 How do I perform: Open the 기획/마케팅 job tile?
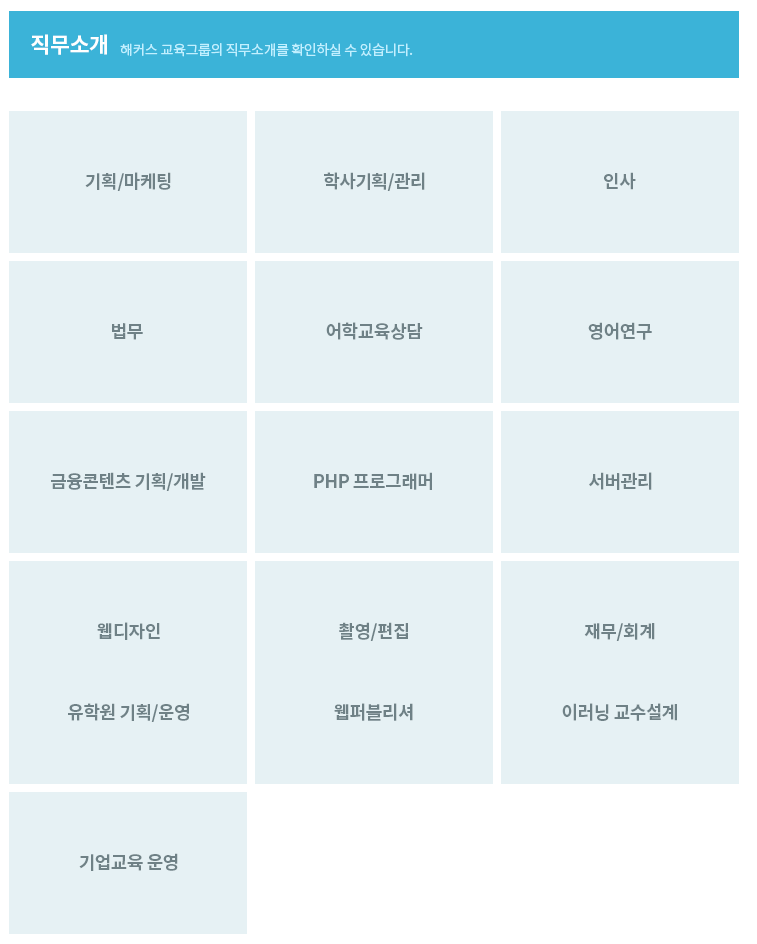pos(128,182)
